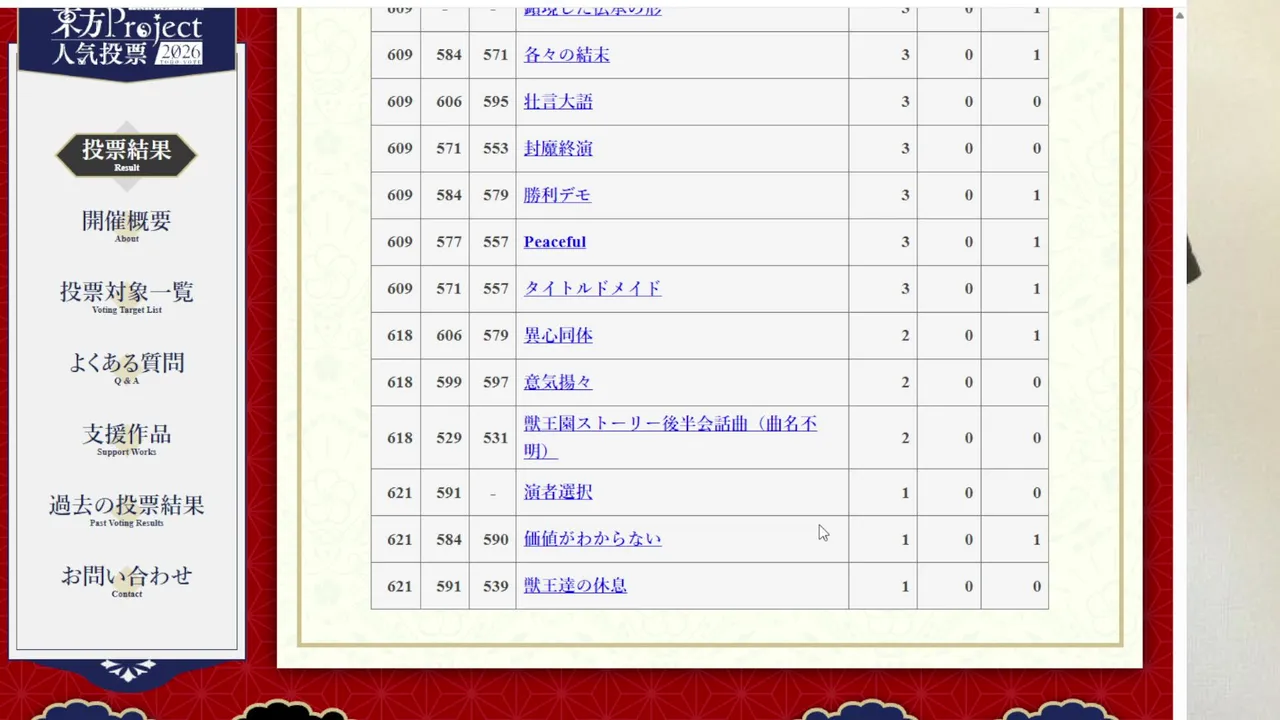Open the タイトルドメイド link
The image size is (1280, 720).
tap(592, 288)
